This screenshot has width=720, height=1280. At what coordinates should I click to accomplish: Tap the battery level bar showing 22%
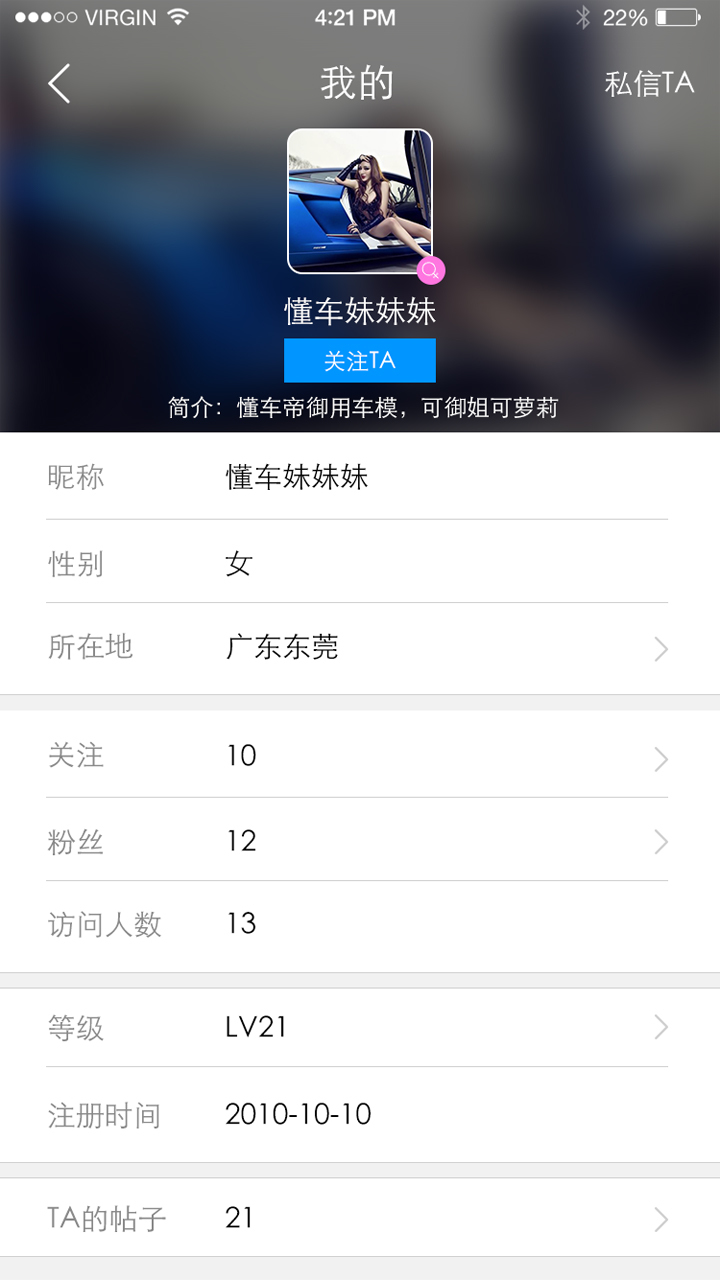(628, 16)
